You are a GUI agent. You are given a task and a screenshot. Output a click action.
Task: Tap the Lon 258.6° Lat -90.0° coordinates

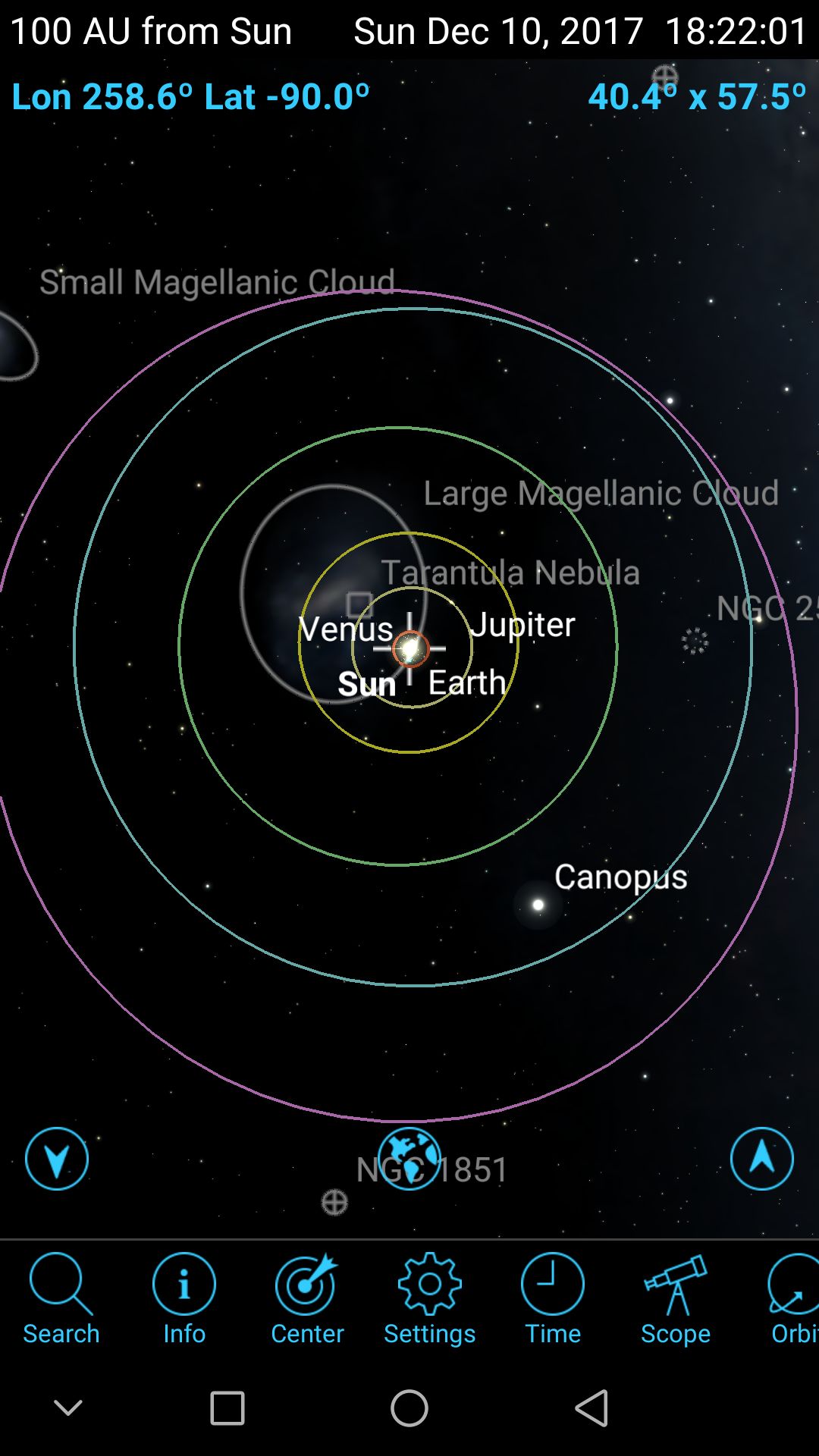(191, 97)
